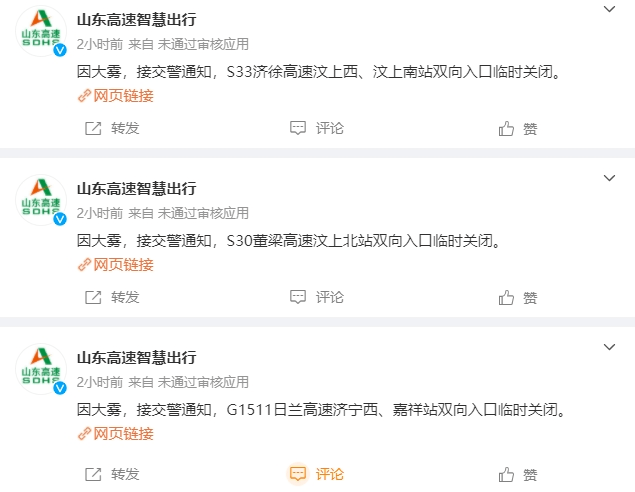Open account name on the S30董梁高速 post
Image resolution: width=635 pixels, height=492 pixels.
pyautogui.click(x=137, y=188)
